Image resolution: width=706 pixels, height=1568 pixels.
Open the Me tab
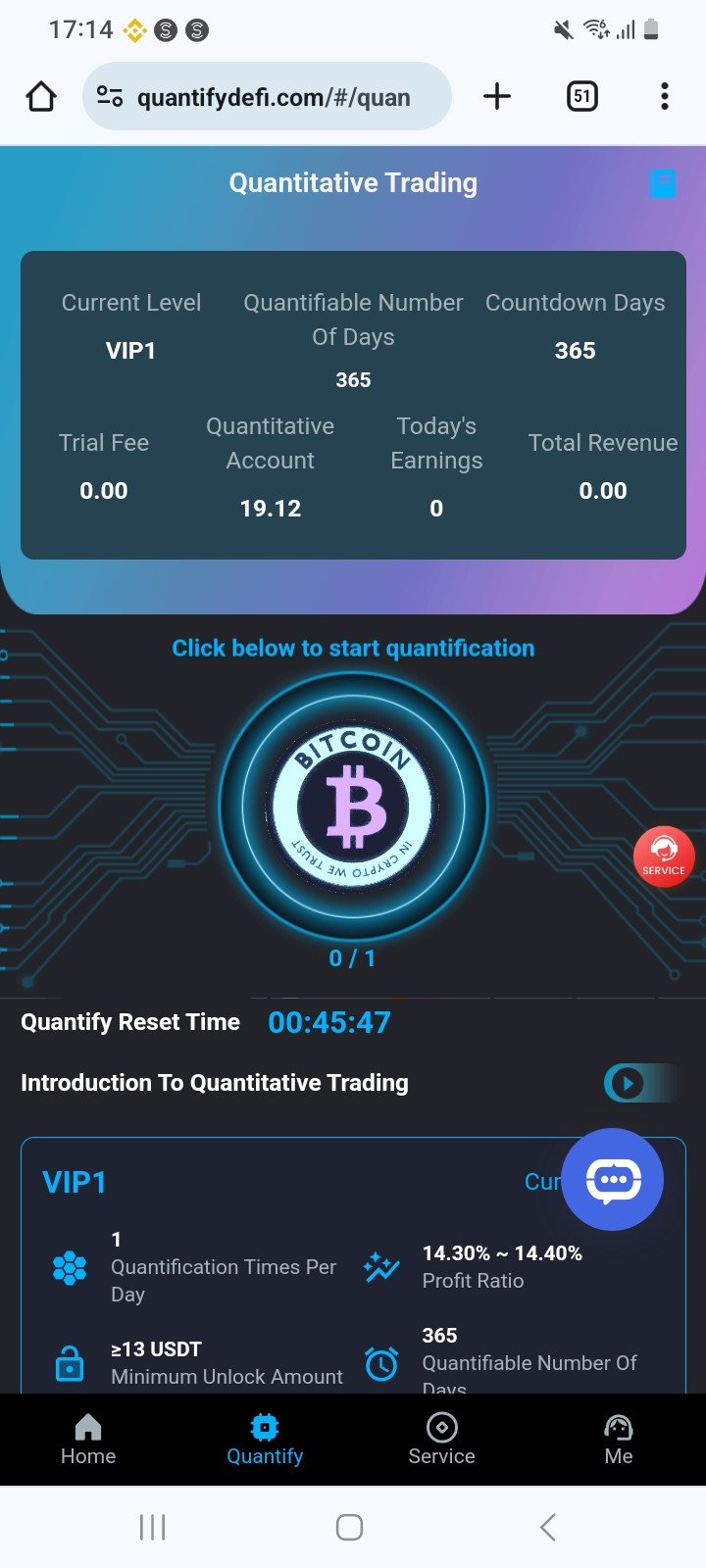tap(618, 1440)
